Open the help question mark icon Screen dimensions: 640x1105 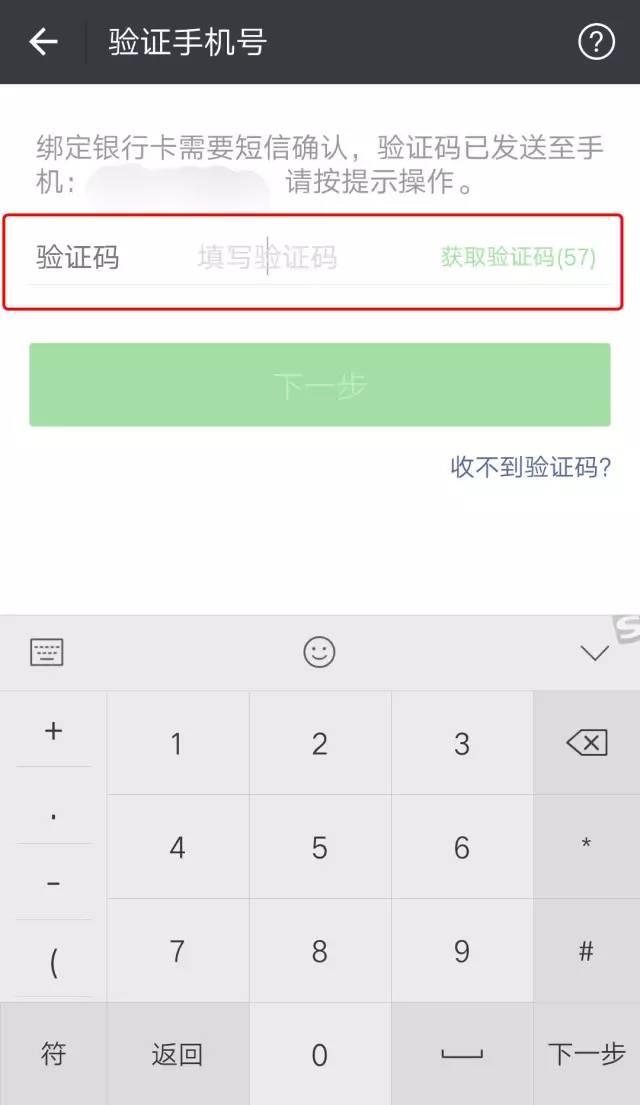[596, 42]
